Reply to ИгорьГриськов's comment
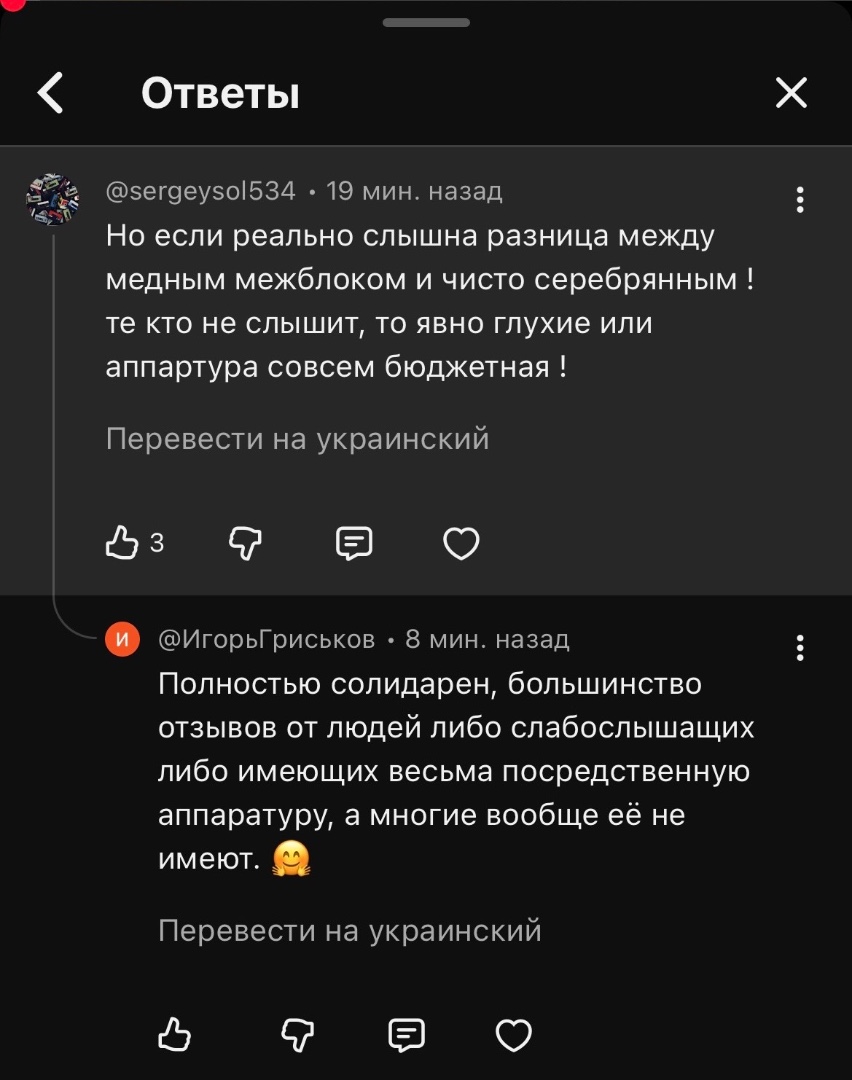Image resolution: width=852 pixels, height=1080 pixels. tap(406, 1034)
